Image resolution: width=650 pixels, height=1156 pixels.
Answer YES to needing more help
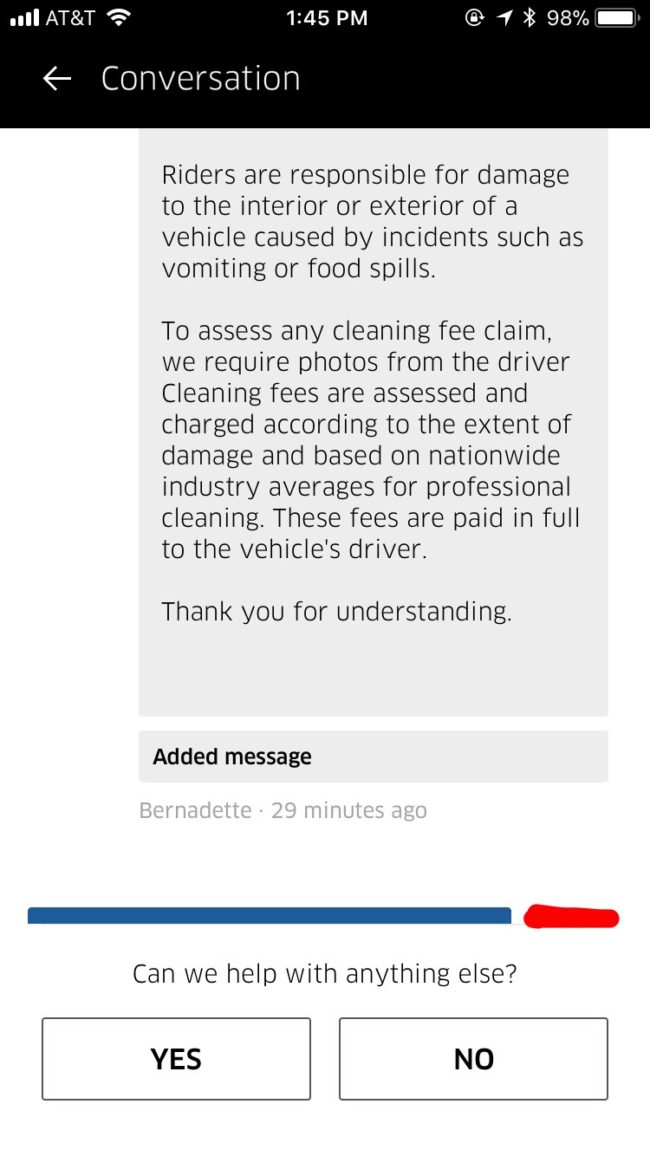[x=176, y=1059]
